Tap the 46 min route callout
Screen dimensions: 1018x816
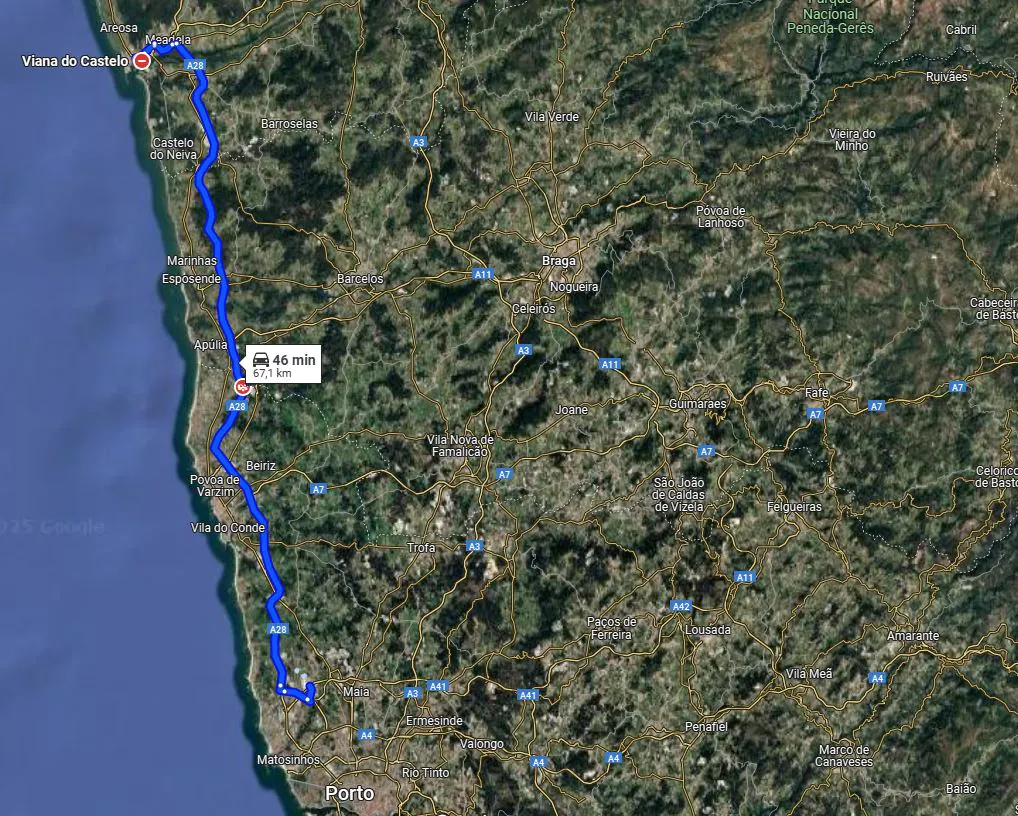(x=283, y=365)
